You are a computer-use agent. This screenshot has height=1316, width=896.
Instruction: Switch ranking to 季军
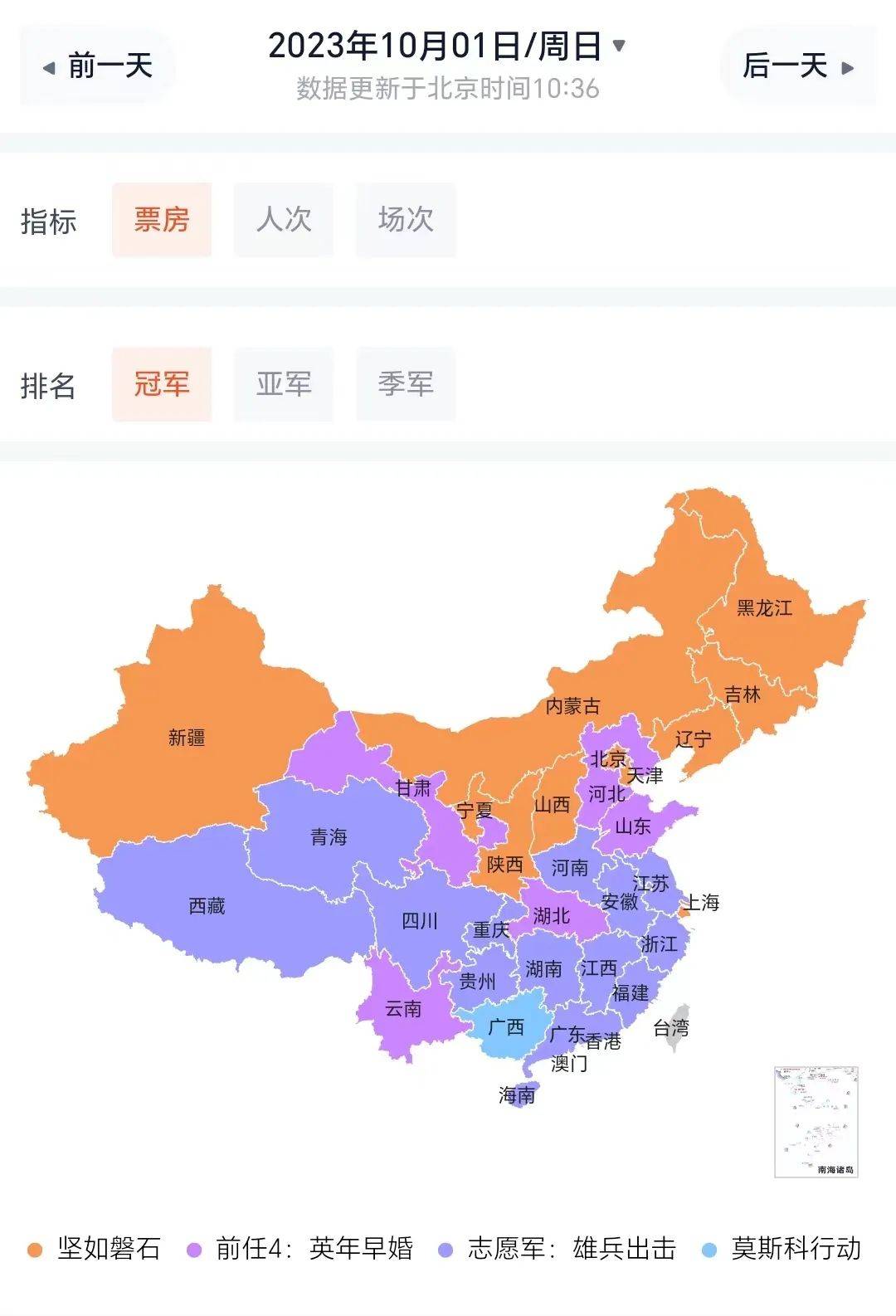point(406,384)
